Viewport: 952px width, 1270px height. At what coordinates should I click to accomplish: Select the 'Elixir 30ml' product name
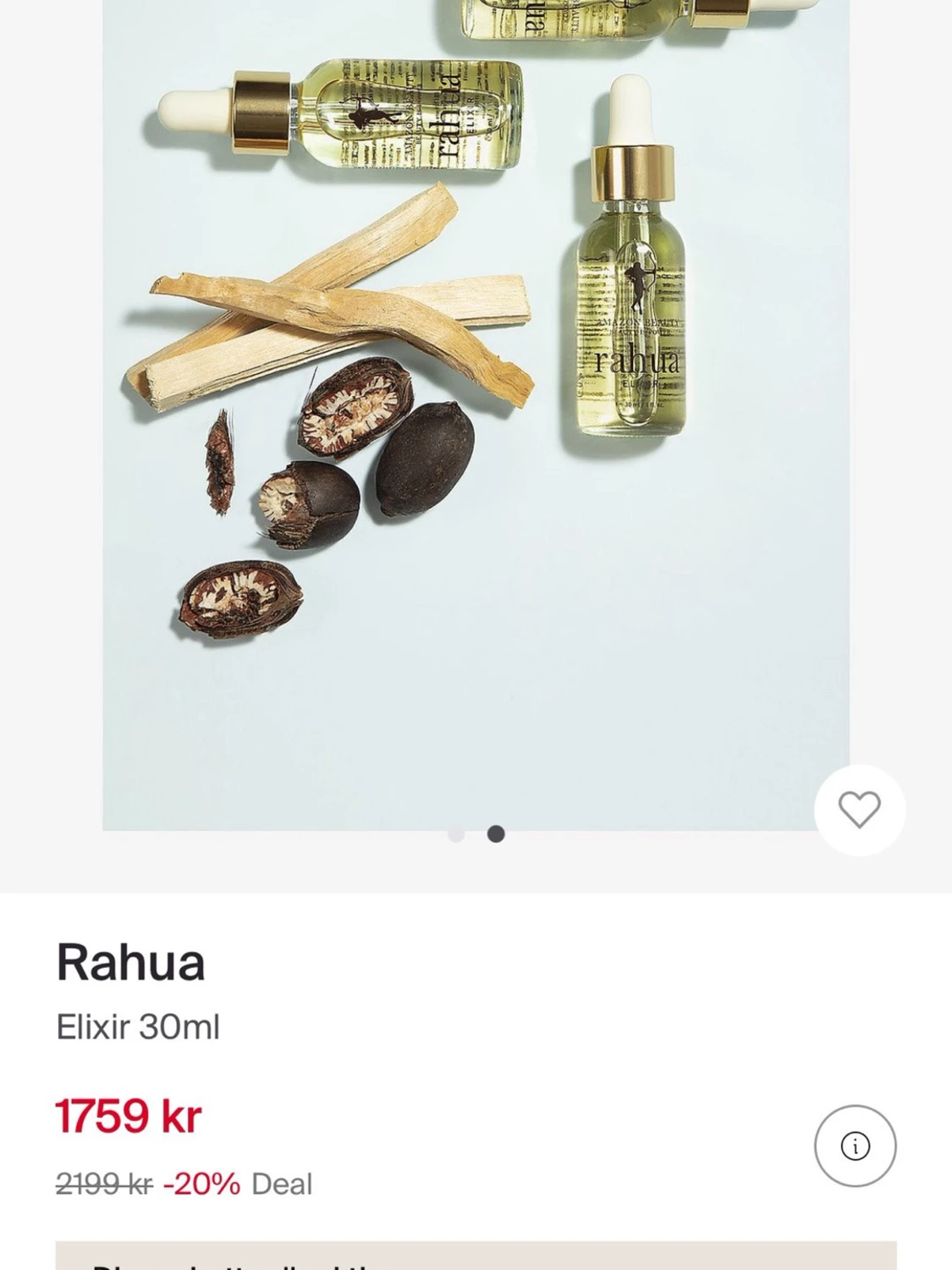(x=137, y=1025)
